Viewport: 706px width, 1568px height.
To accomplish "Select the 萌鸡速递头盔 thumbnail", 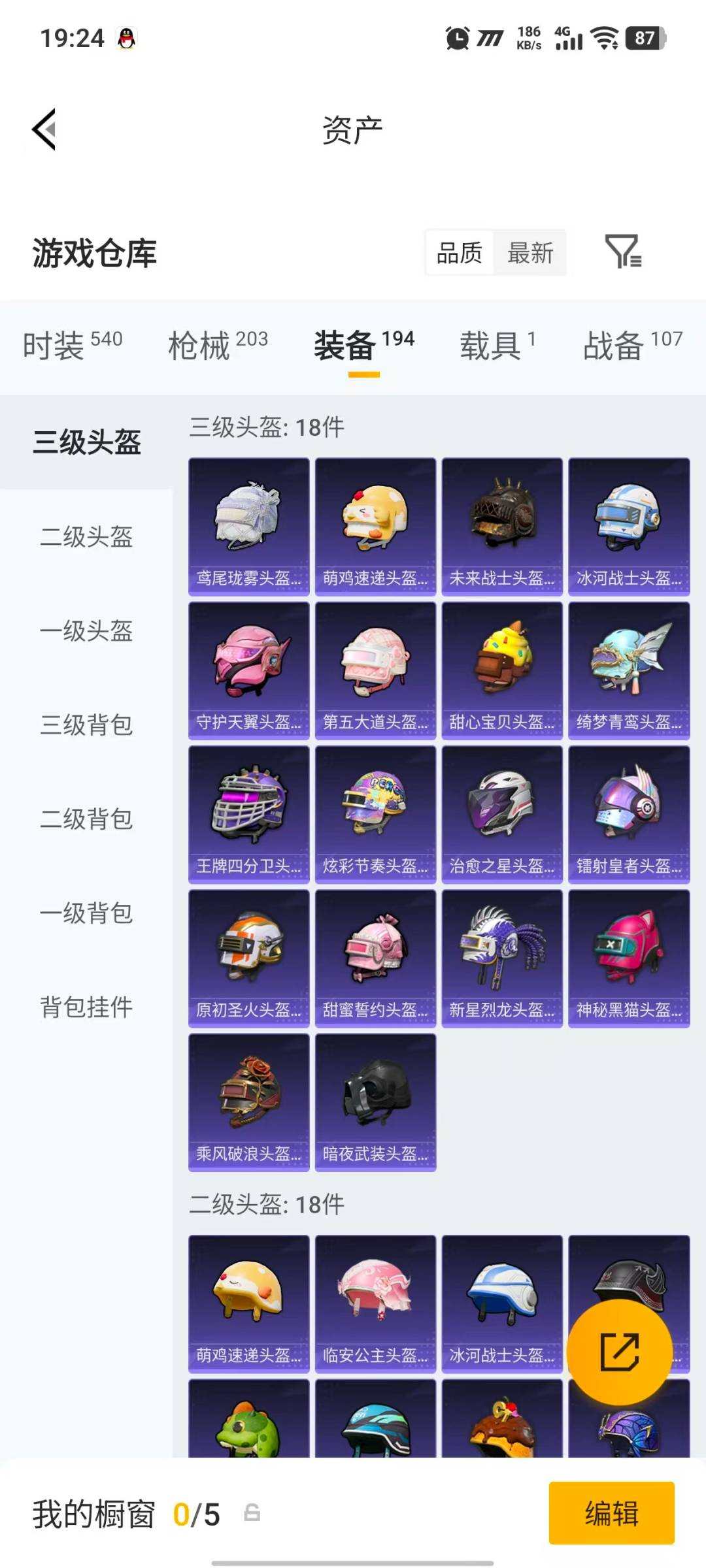I will (x=375, y=523).
